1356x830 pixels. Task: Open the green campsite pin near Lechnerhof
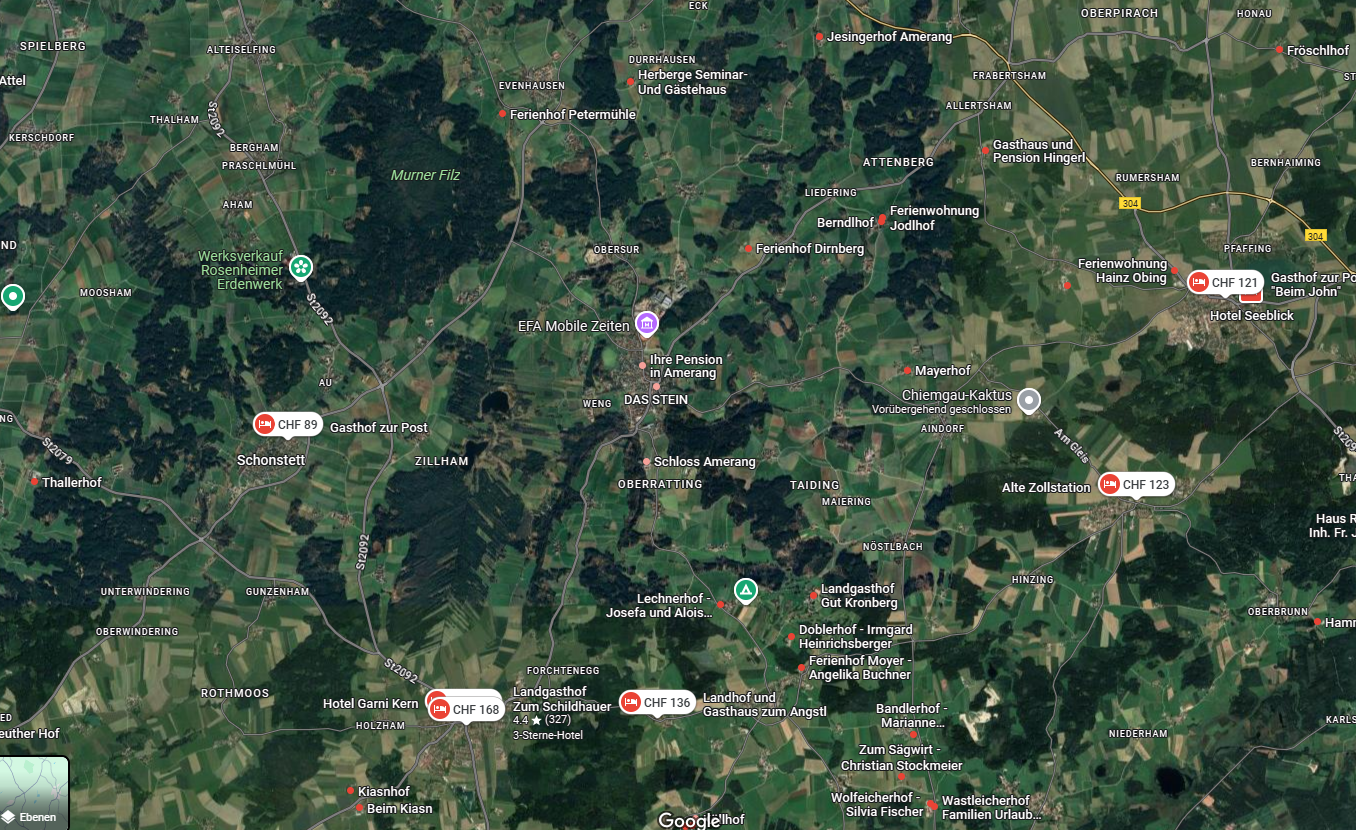click(744, 590)
